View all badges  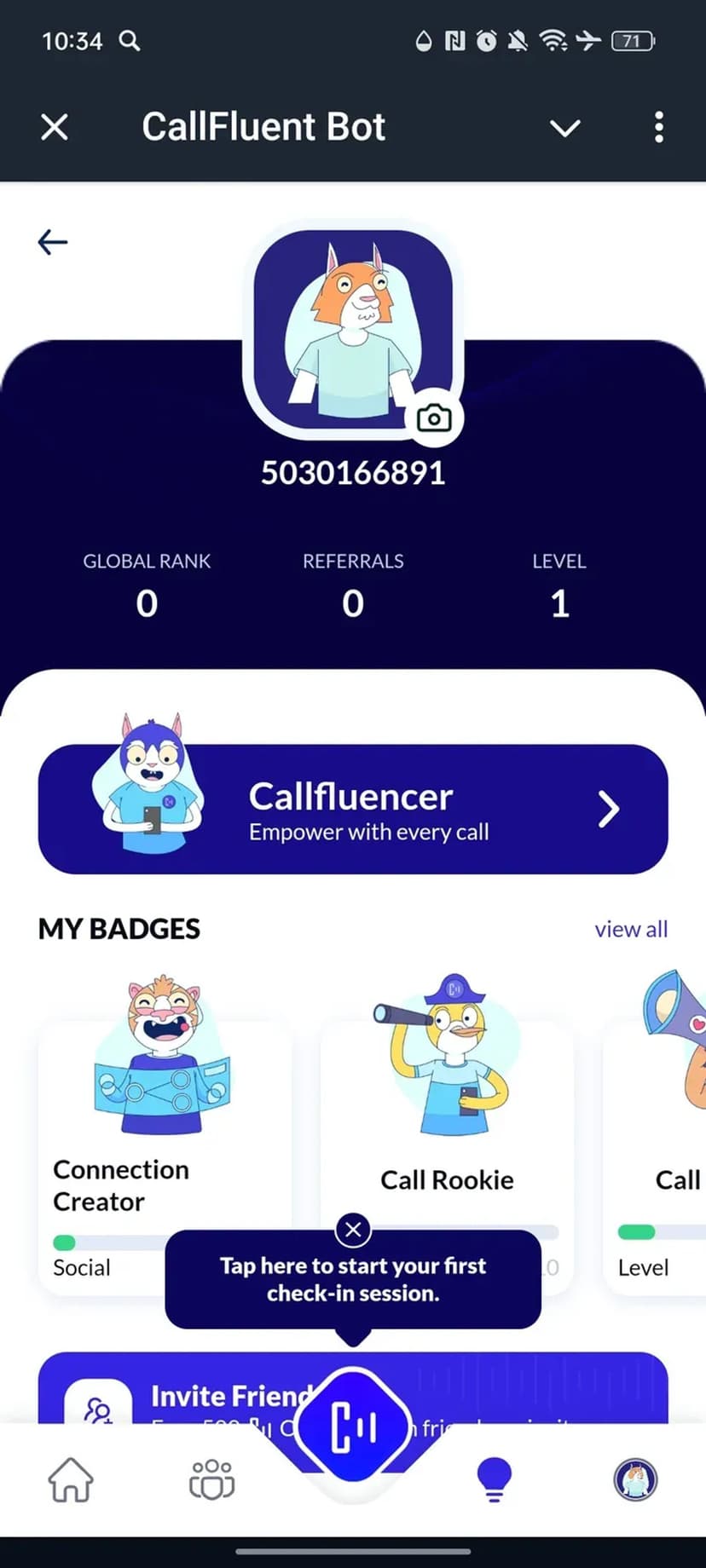[x=630, y=929]
